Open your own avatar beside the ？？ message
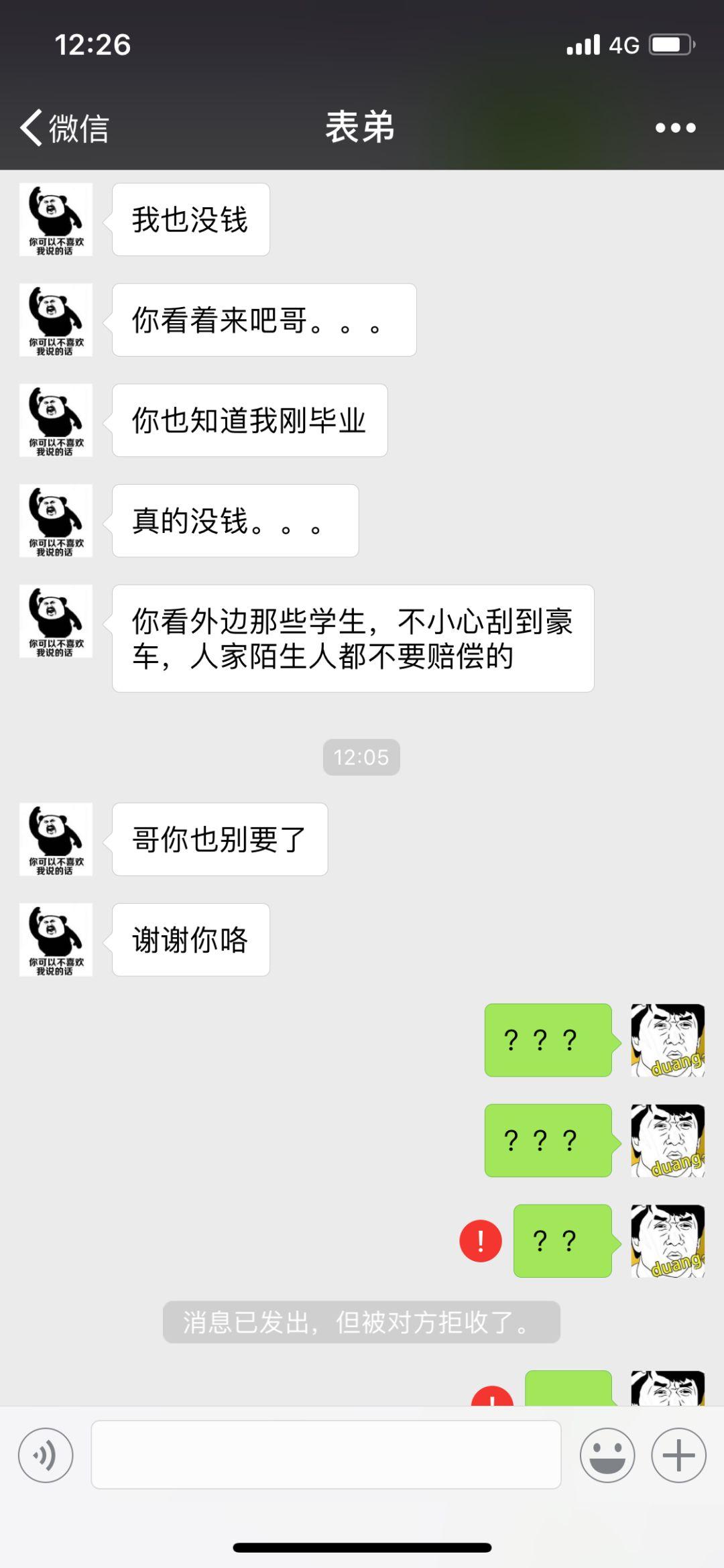 (x=668, y=1241)
